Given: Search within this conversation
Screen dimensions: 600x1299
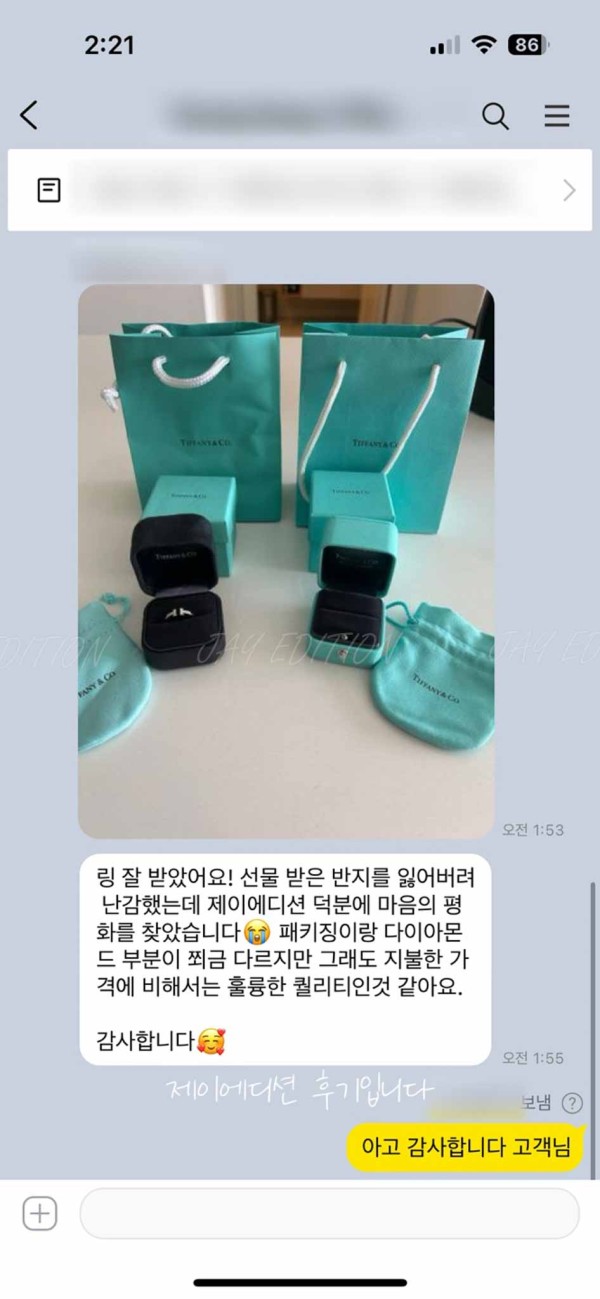Looking at the screenshot, I should click(495, 116).
